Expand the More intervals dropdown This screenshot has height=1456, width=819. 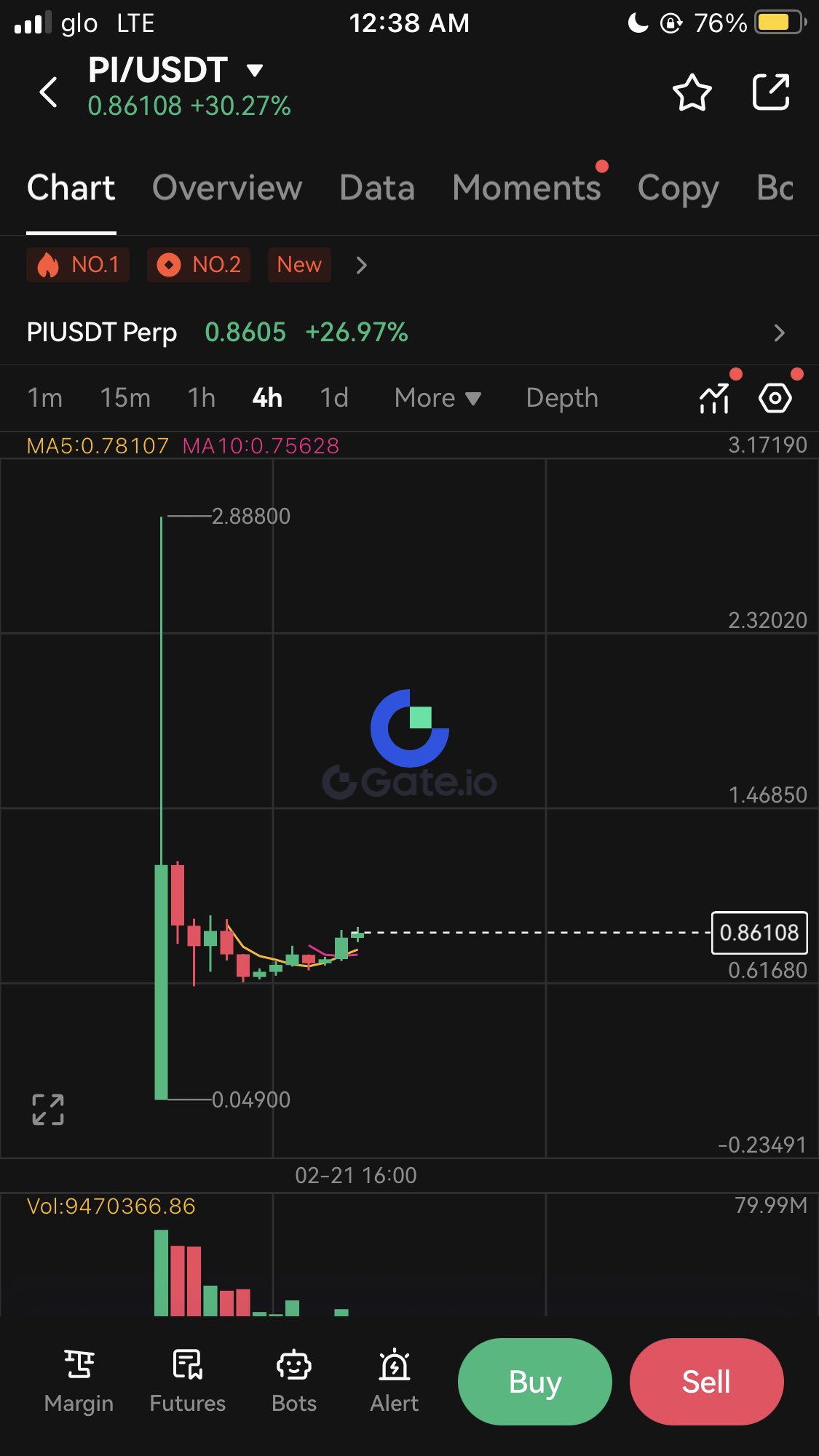pos(437,398)
